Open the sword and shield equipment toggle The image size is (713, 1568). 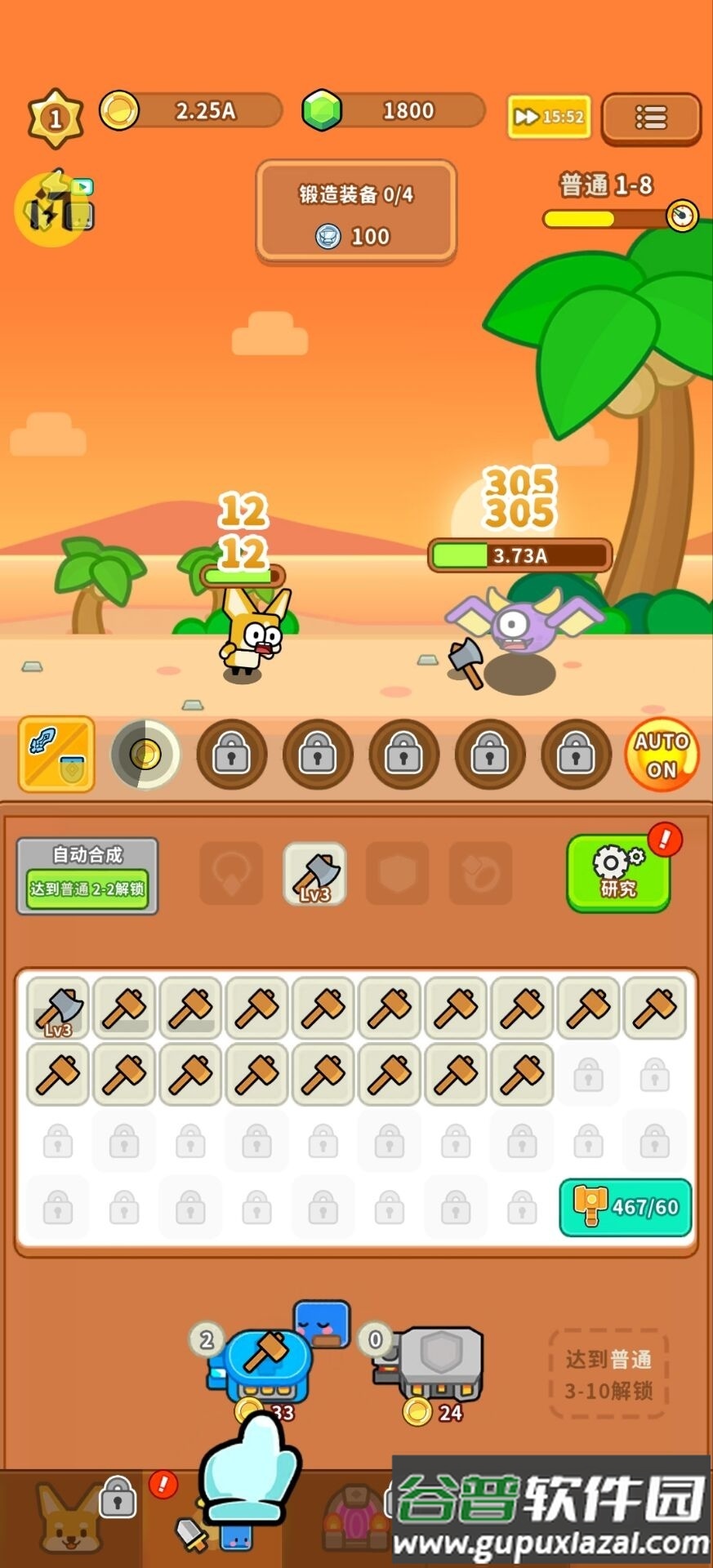56,755
